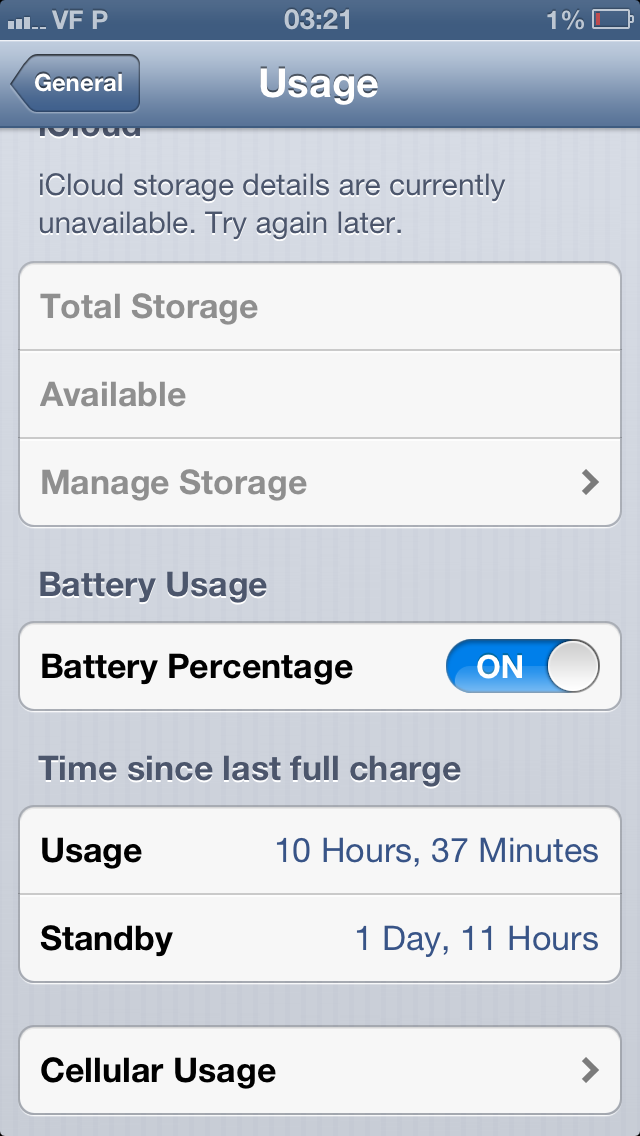Open Cellular Usage

(320, 1070)
